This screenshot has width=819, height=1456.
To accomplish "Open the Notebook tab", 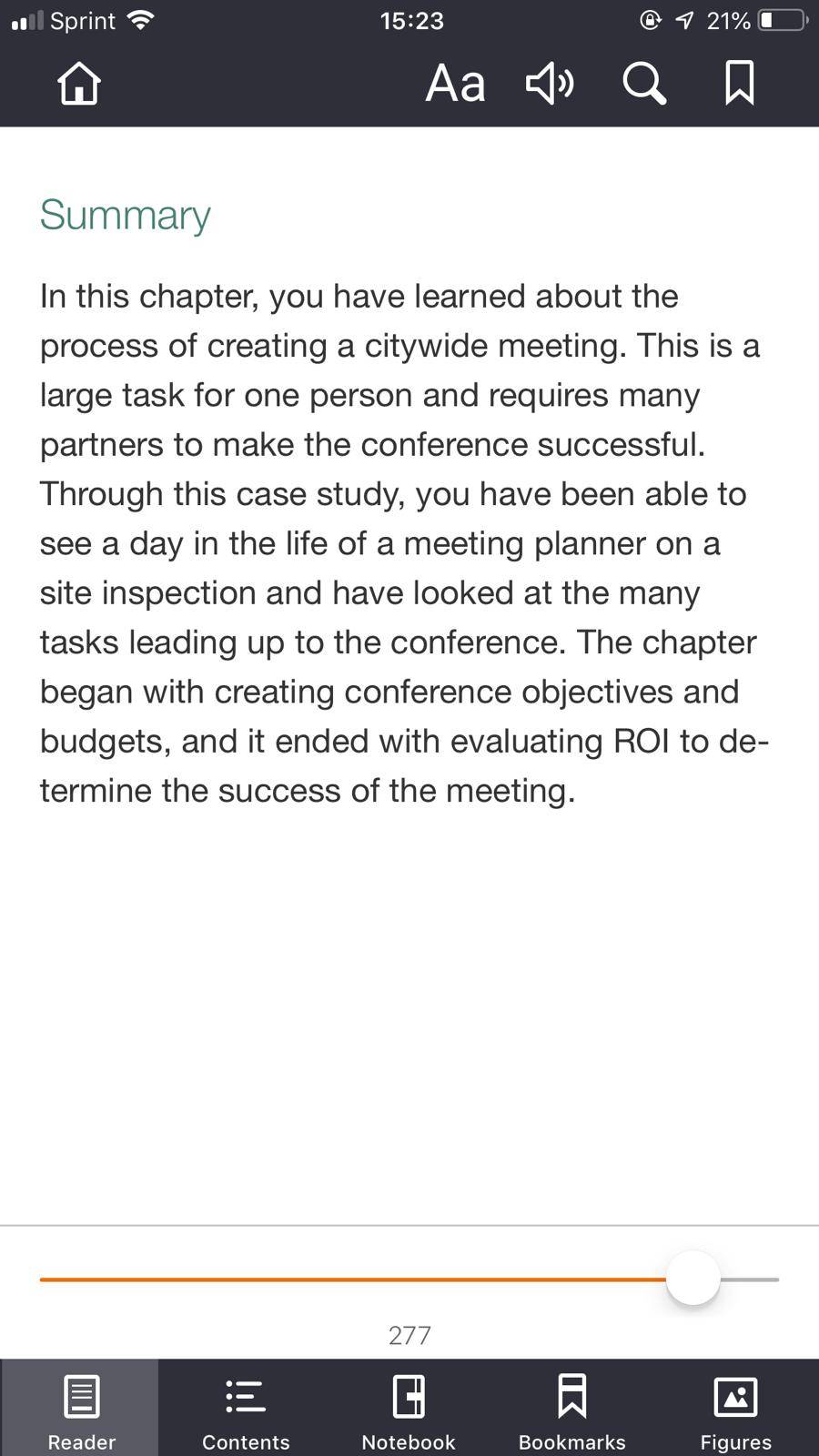I will click(x=409, y=1409).
